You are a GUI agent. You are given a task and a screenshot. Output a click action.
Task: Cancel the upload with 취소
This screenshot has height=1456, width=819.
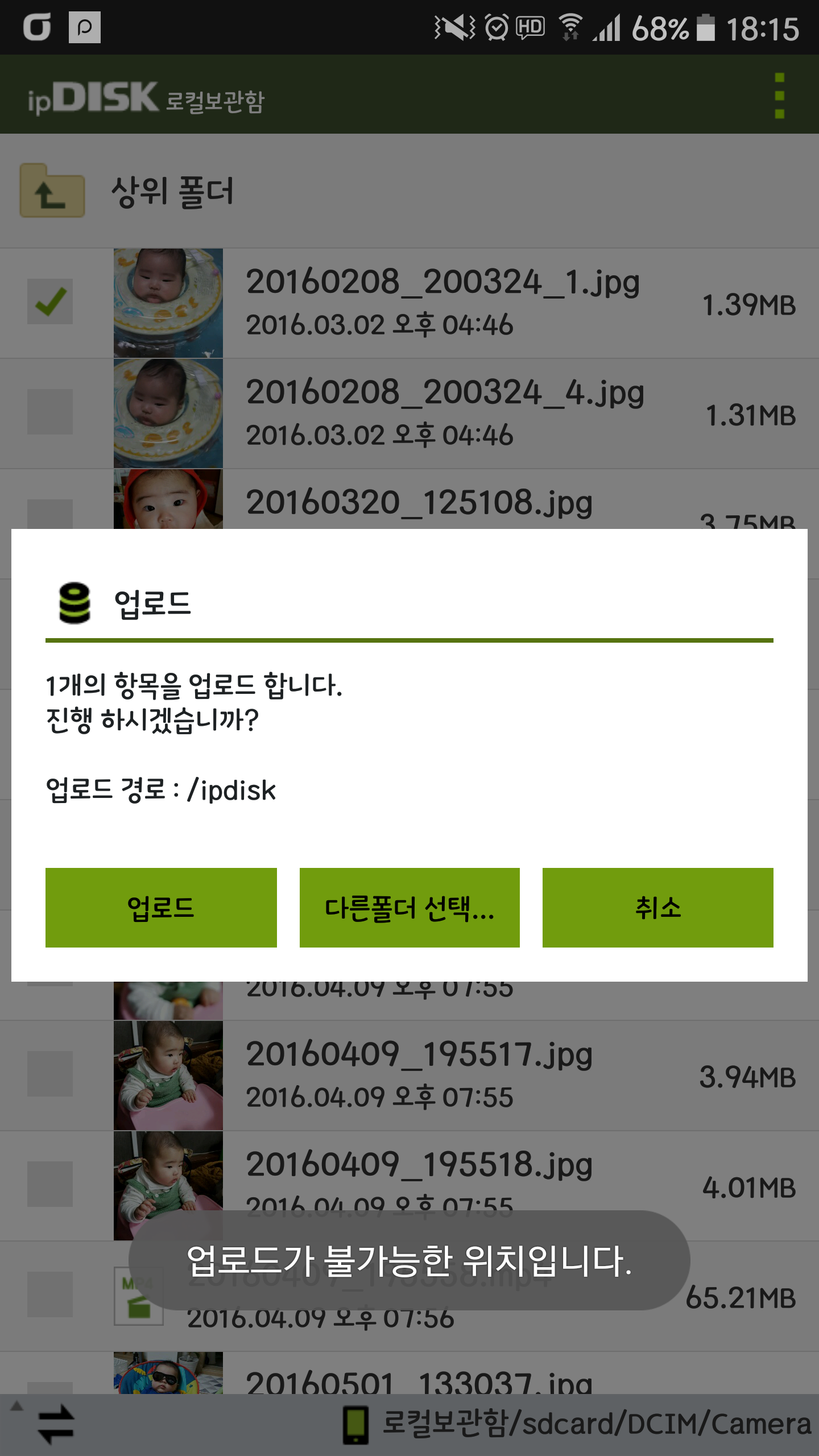click(x=658, y=907)
